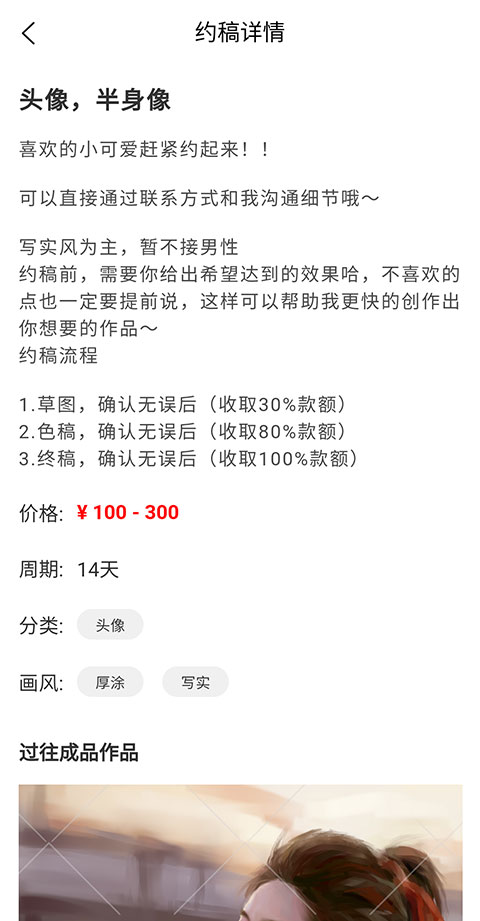Open the past artwork image
Screen dimensions: 480x921
click(x=240, y=853)
